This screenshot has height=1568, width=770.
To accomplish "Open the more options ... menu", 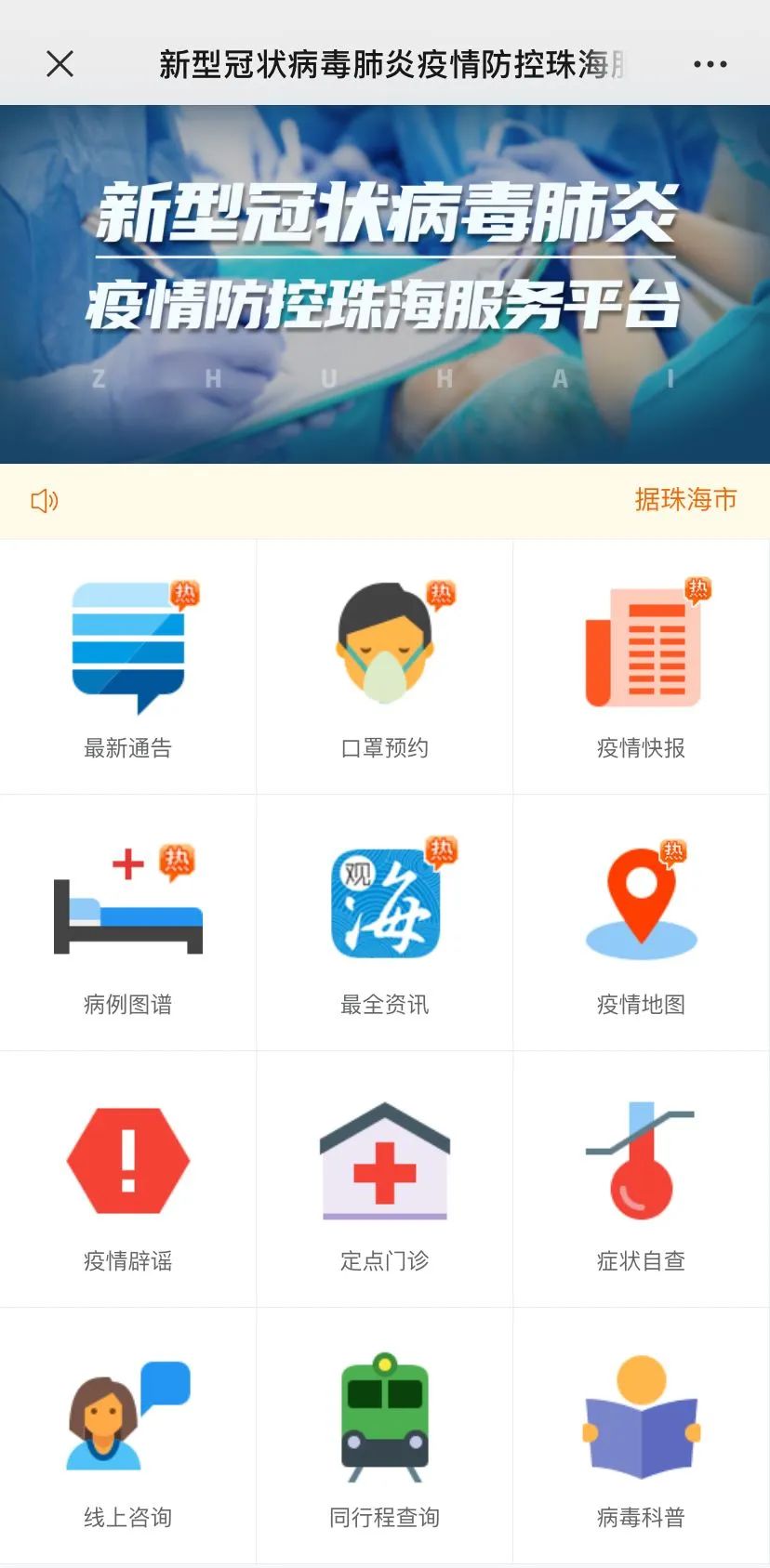I will (x=710, y=63).
